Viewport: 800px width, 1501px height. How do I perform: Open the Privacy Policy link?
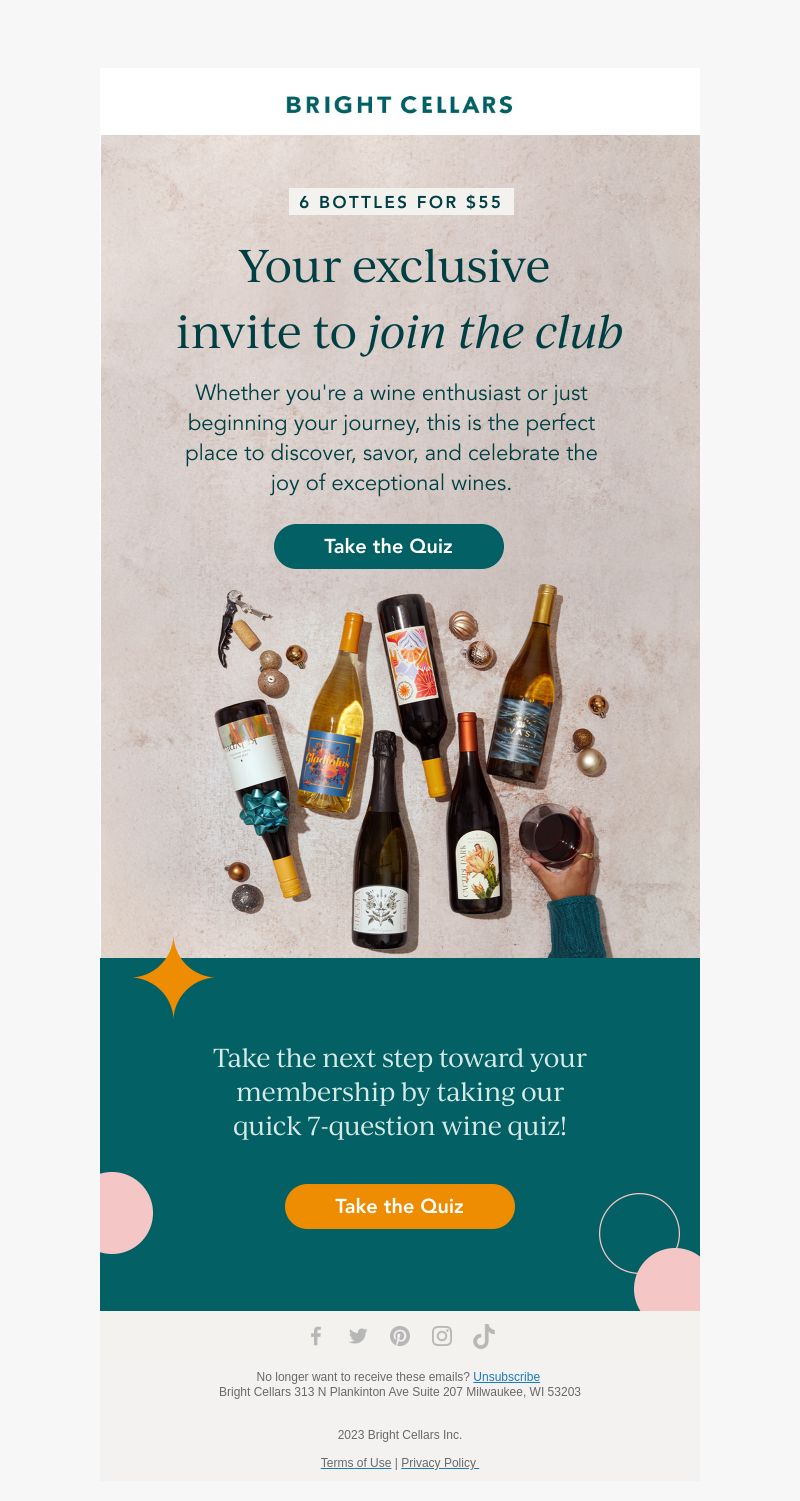[440, 1463]
